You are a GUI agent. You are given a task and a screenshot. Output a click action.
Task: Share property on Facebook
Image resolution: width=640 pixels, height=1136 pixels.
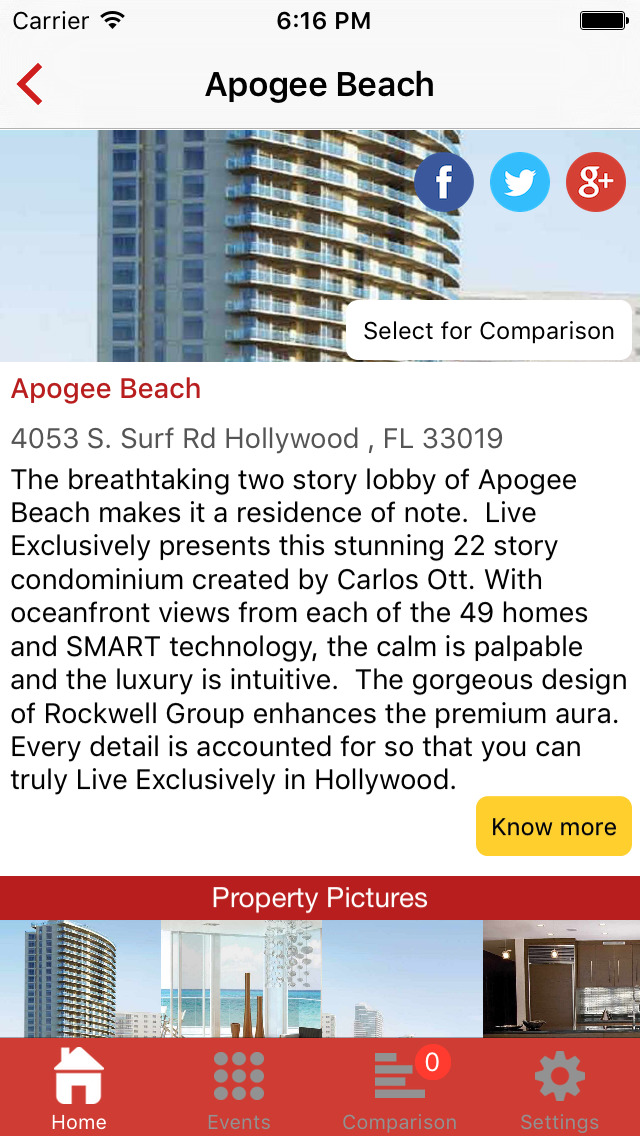(x=444, y=182)
